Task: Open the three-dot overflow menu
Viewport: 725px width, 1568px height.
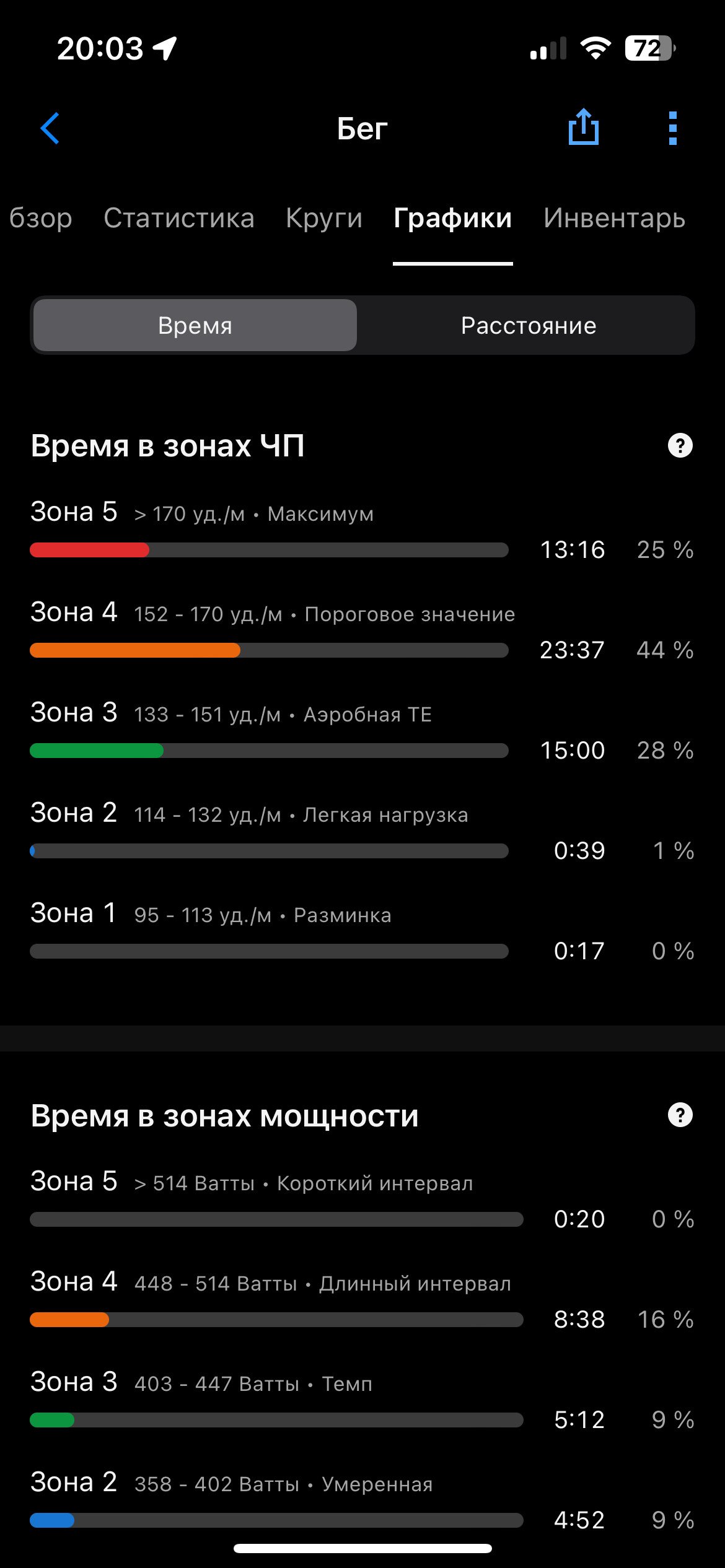Action: pyautogui.click(x=673, y=128)
